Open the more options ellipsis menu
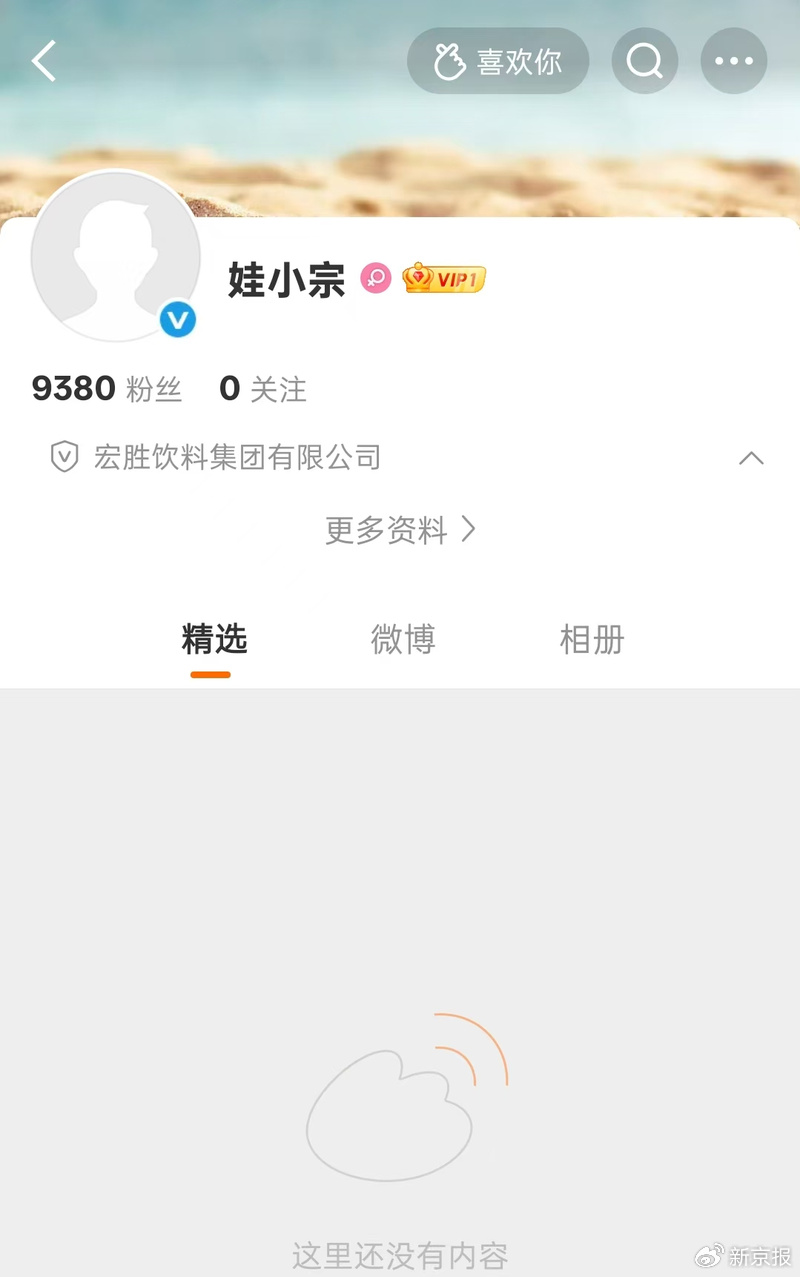This screenshot has height=1277, width=800. click(x=733, y=60)
